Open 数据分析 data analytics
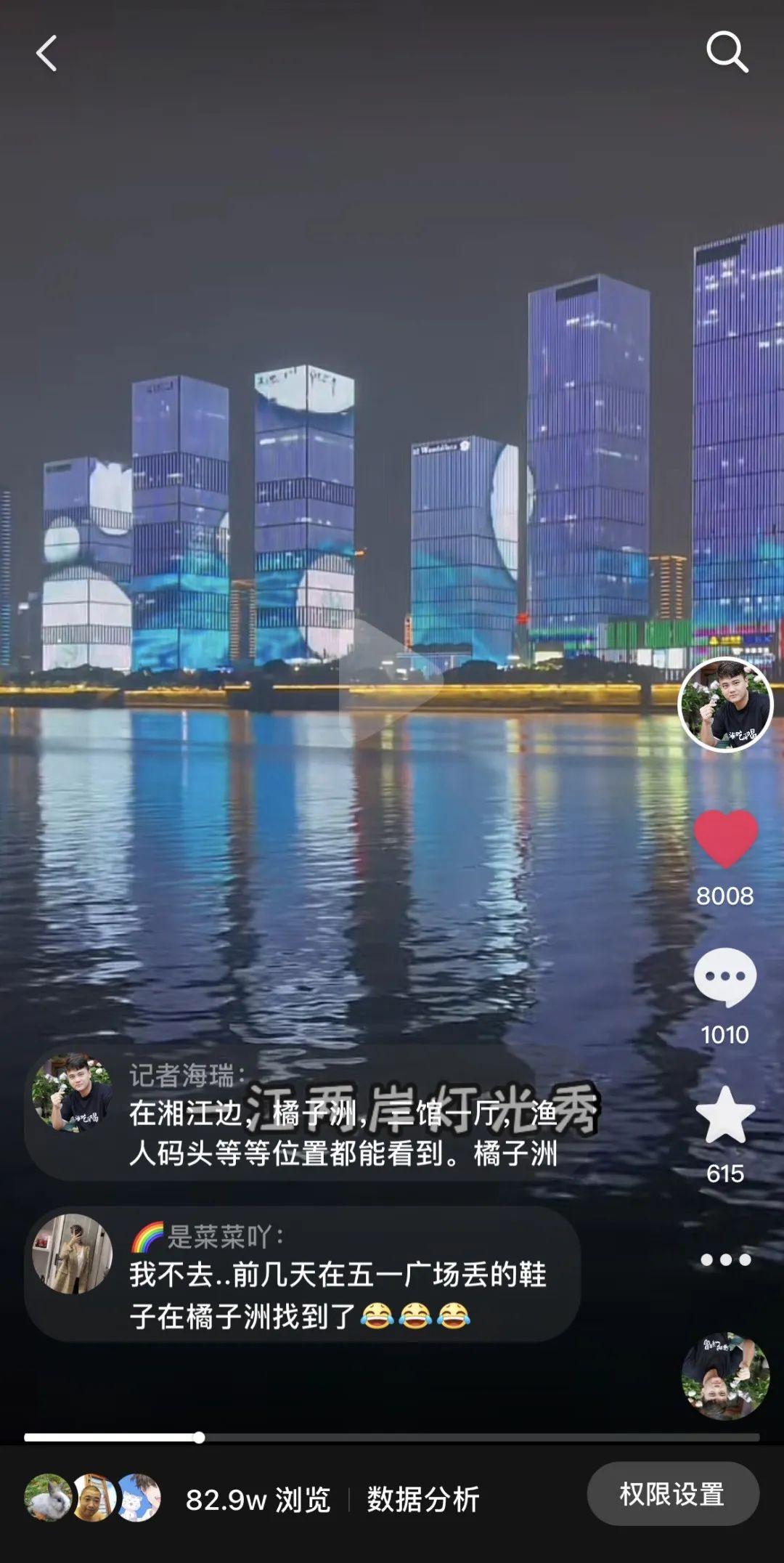The image size is (784, 1563). point(422,1499)
